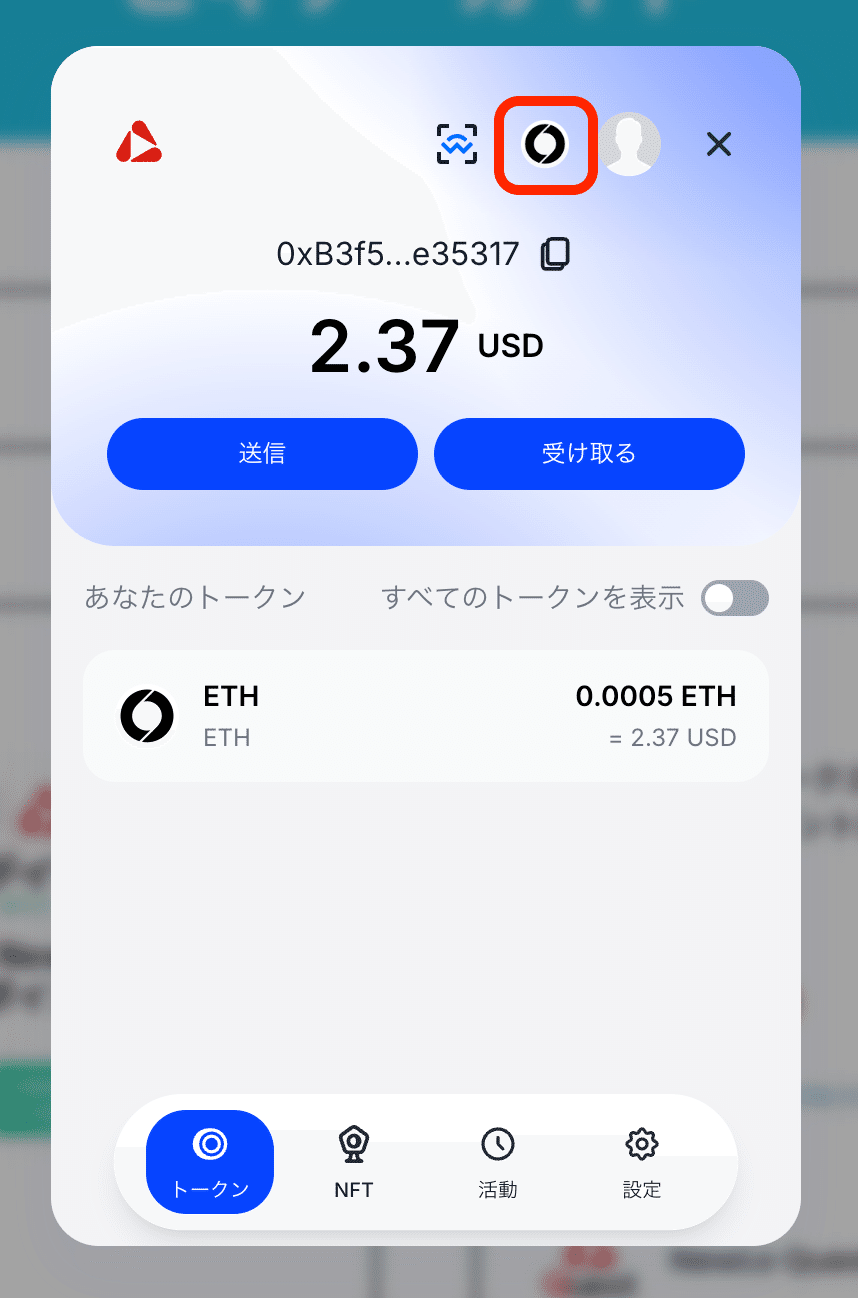Toggle the token visibility switch off
The width and height of the screenshot is (858, 1298).
coord(734,598)
